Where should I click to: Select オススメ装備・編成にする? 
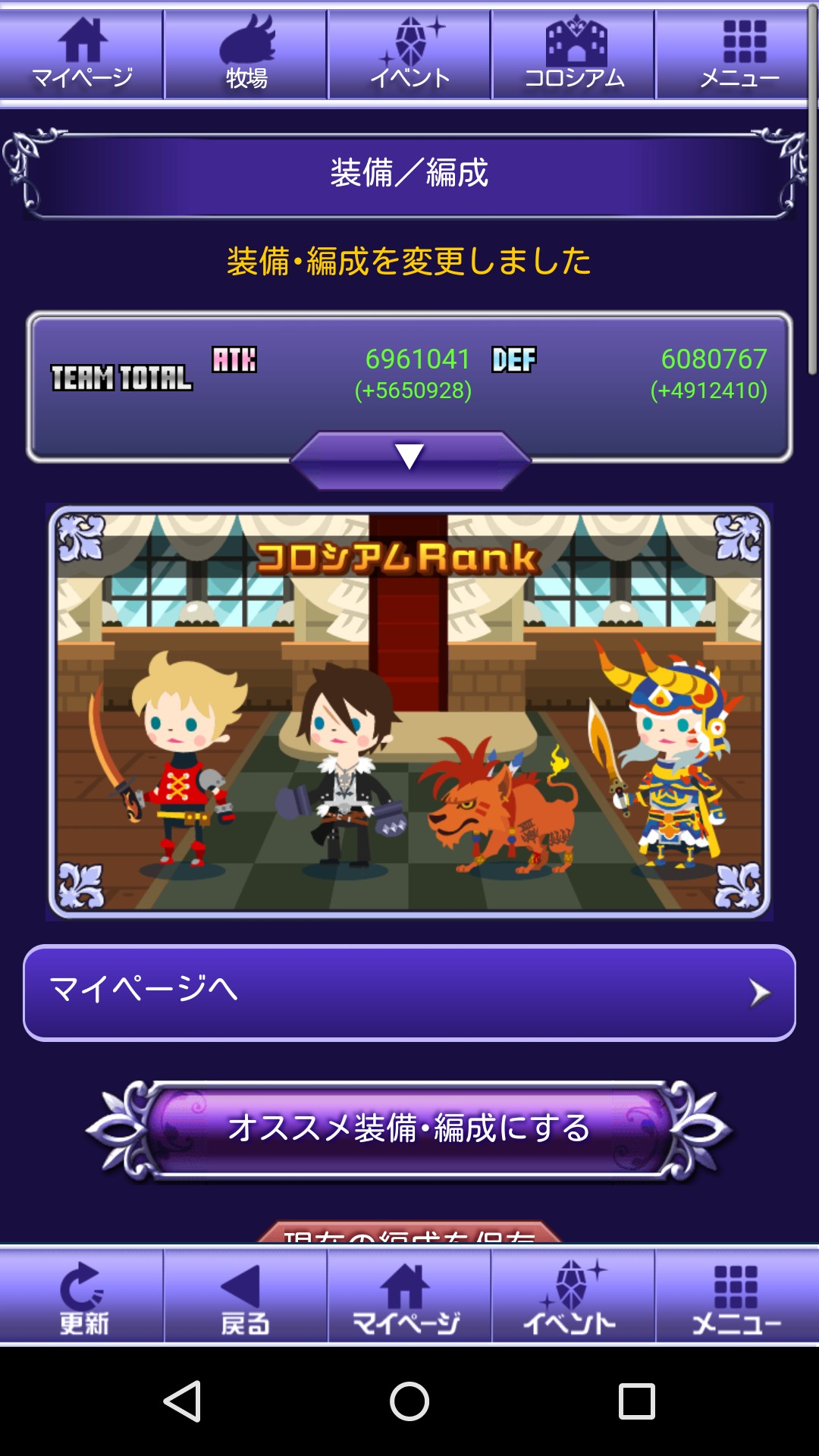[409, 1129]
